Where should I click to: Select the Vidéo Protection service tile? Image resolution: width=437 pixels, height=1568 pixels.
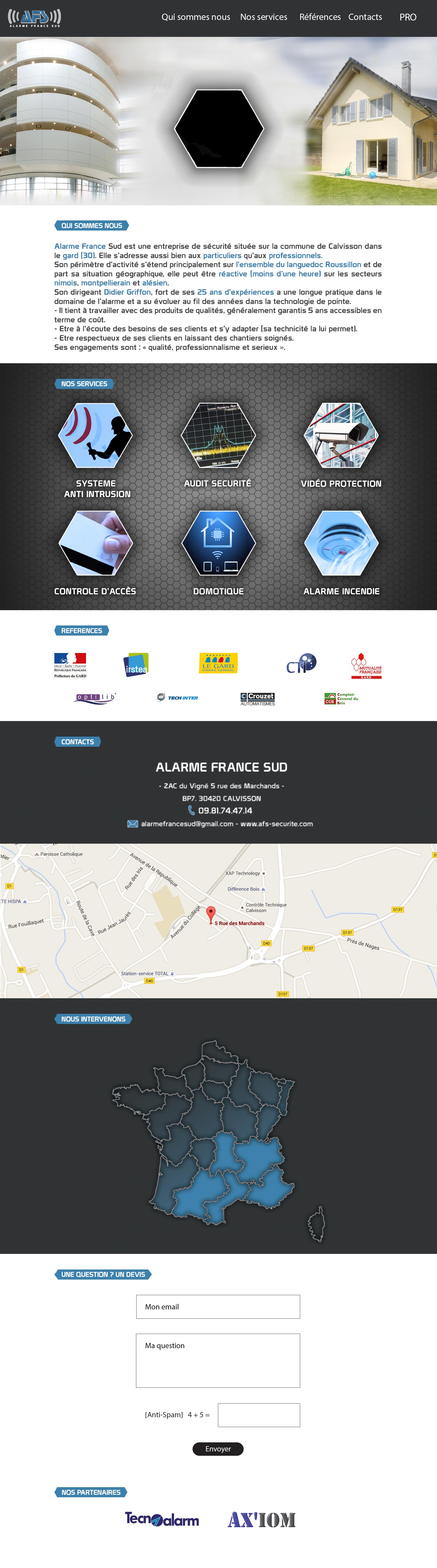[x=341, y=436]
